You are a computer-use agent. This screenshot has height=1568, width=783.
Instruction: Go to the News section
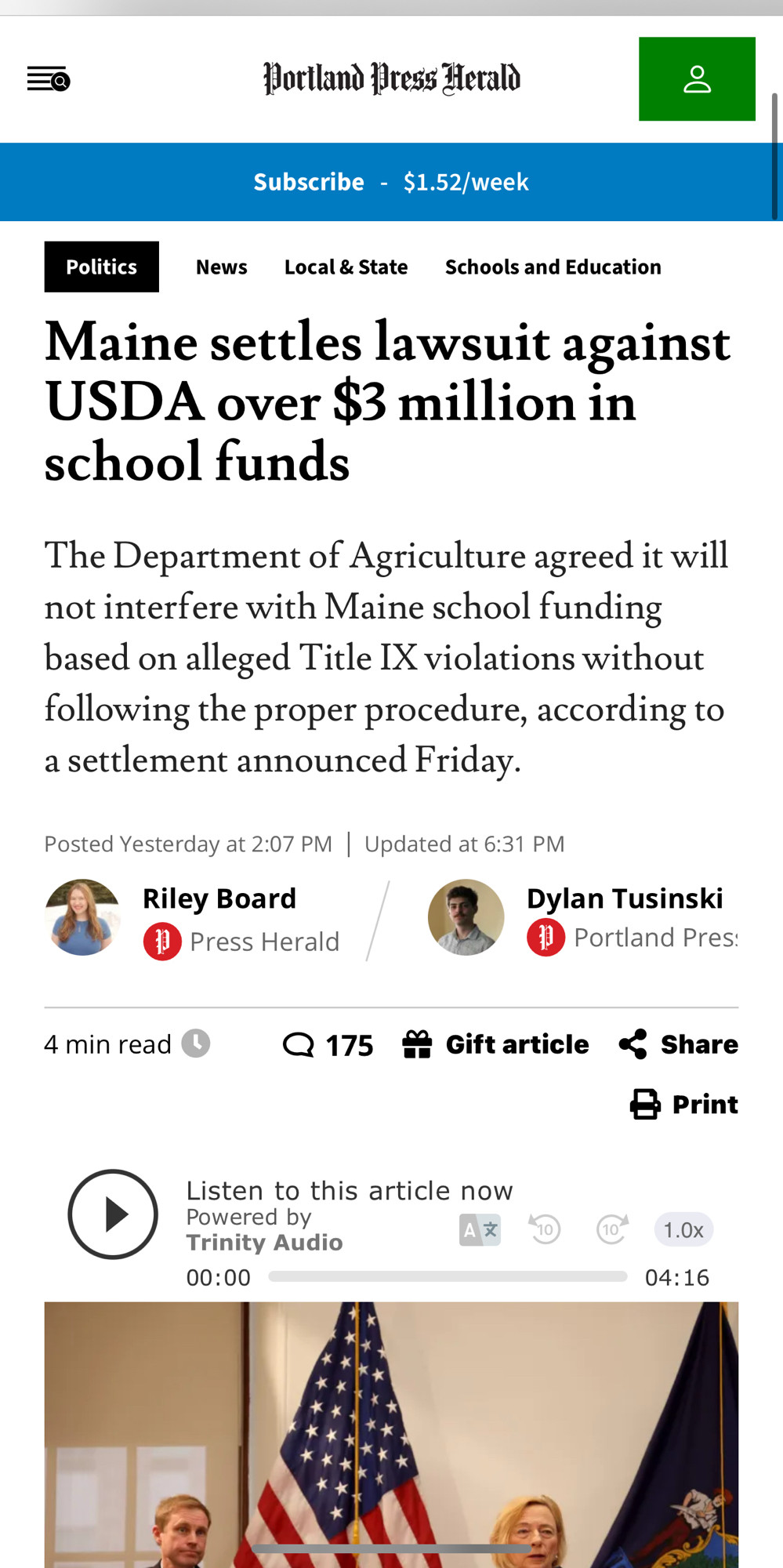pyautogui.click(x=222, y=267)
